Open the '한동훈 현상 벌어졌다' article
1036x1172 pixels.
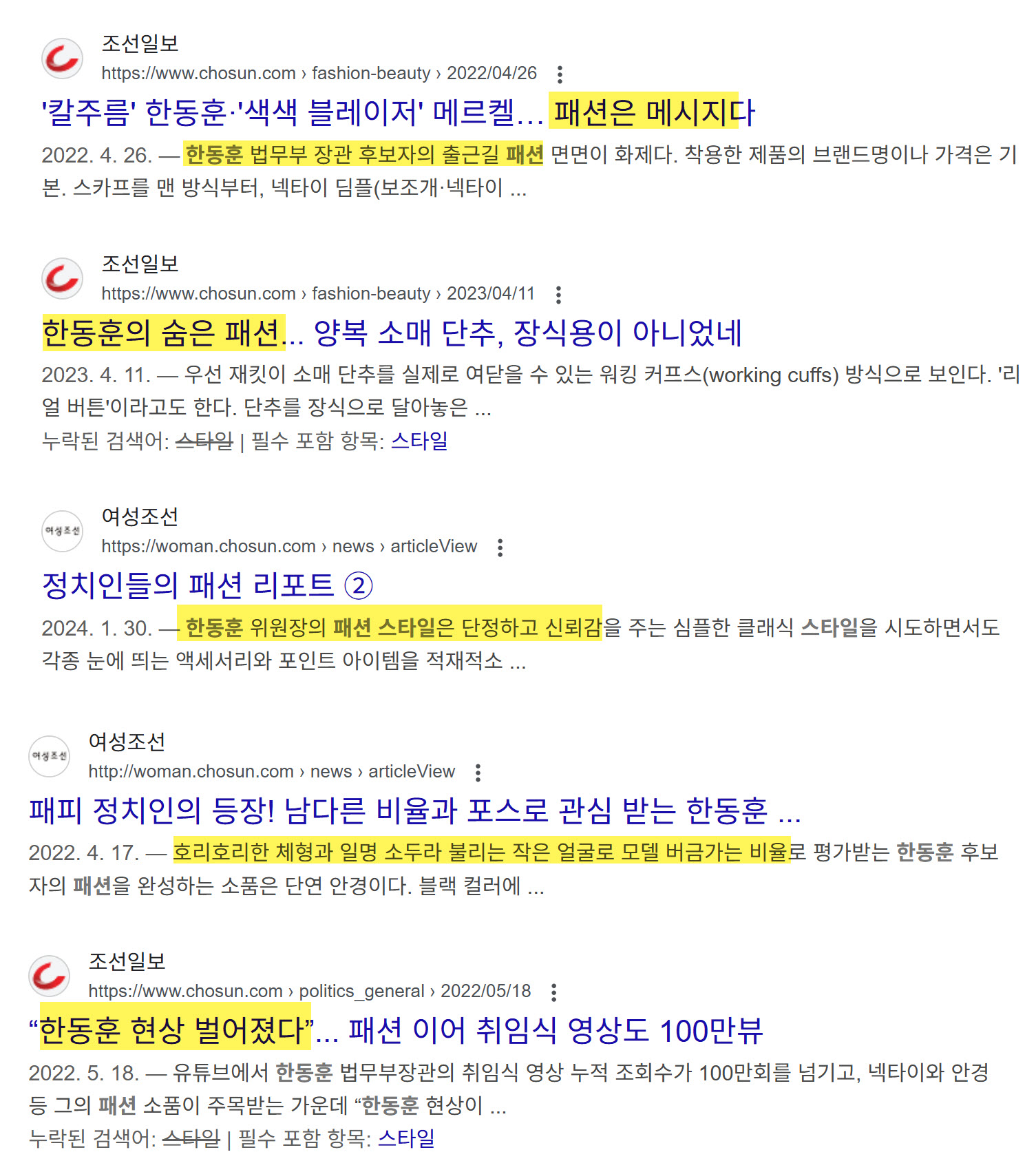tap(396, 1031)
